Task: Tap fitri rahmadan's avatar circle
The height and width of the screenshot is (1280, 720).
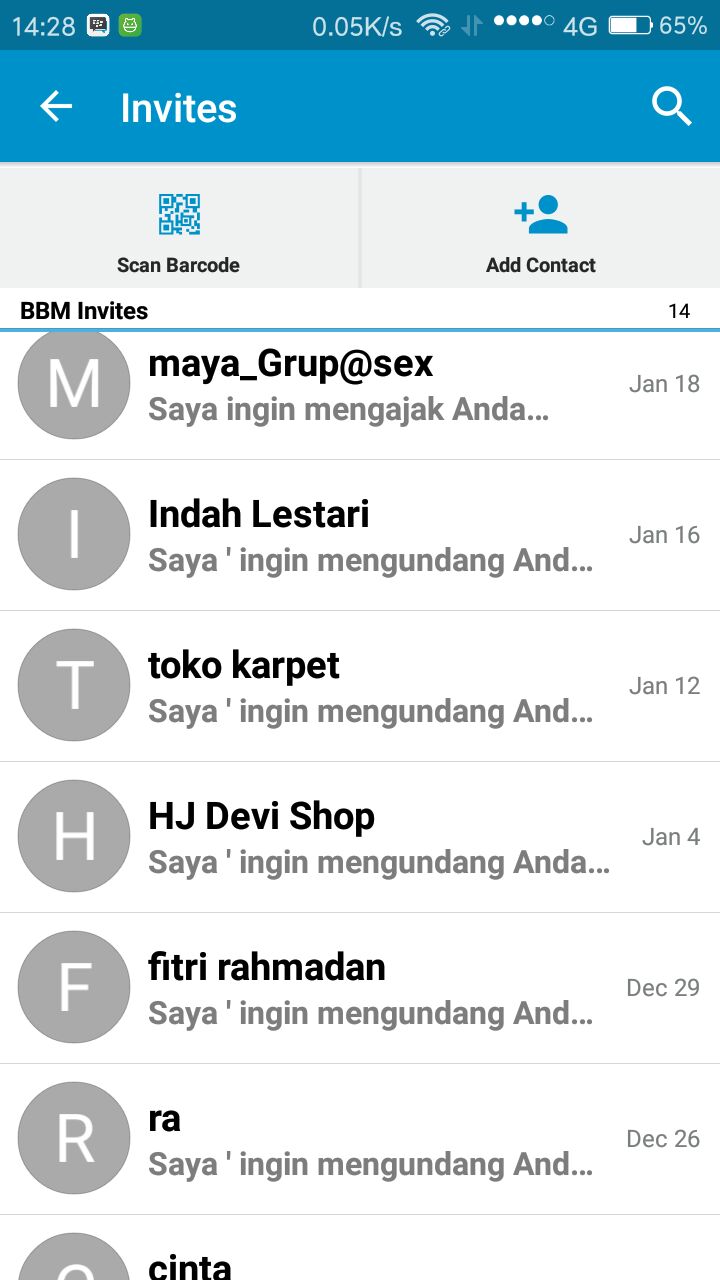Action: [73, 987]
